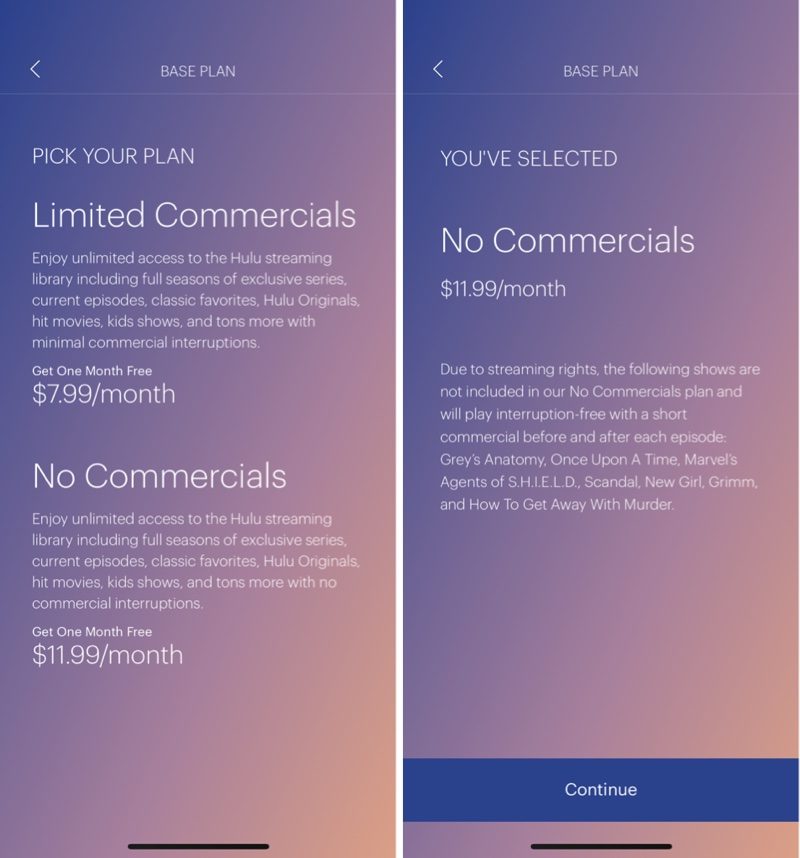Choose the Limited Commercials plan
800x858 pixels.
coord(194,215)
